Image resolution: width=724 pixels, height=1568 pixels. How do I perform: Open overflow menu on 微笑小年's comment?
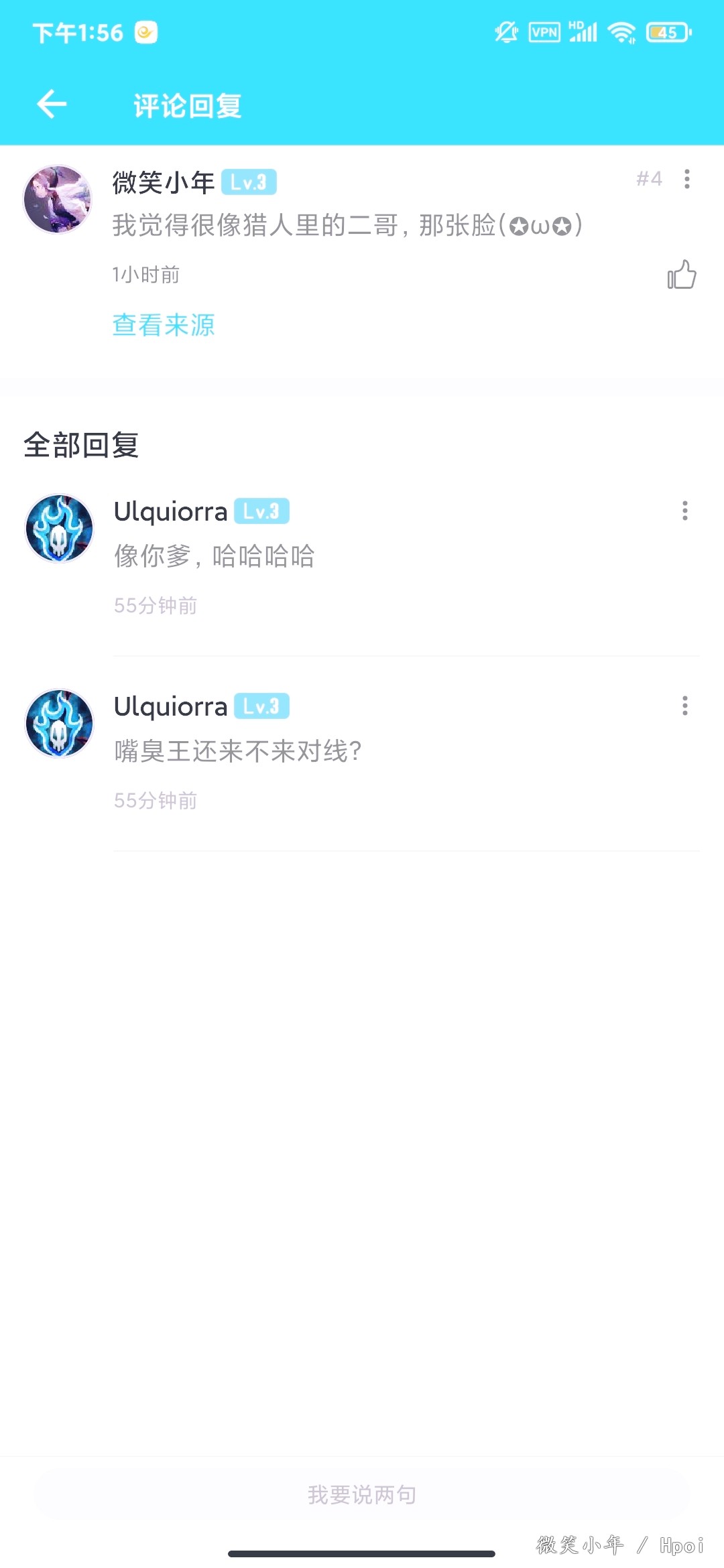point(686,179)
